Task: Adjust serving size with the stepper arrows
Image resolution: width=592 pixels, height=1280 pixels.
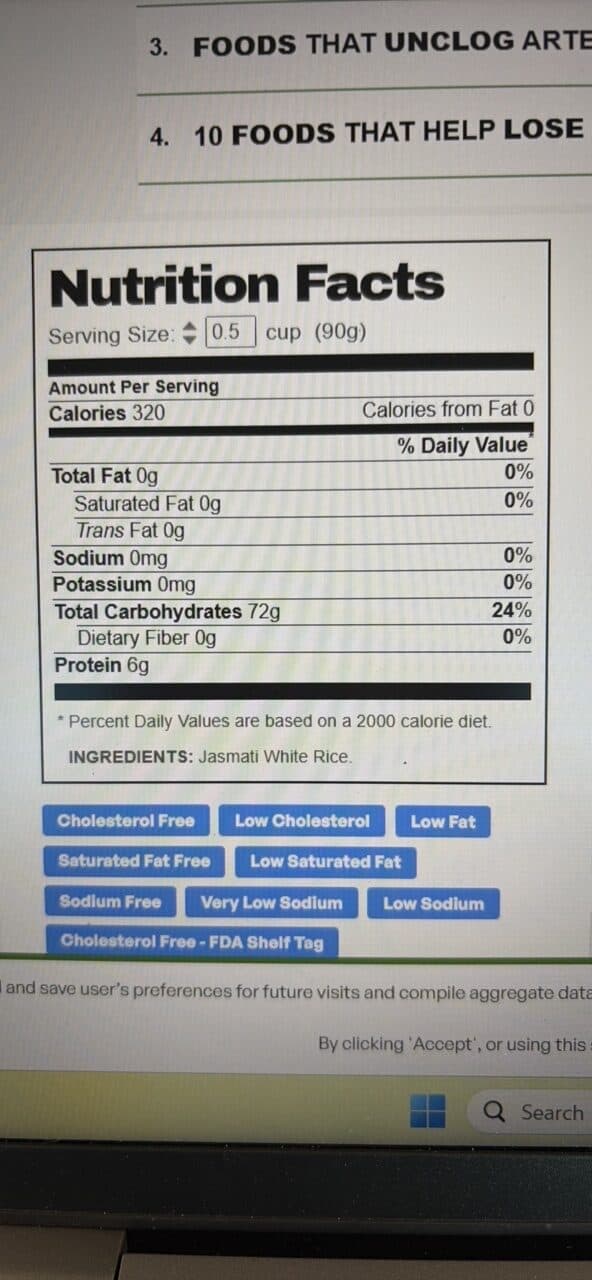Action: (191, 334)
